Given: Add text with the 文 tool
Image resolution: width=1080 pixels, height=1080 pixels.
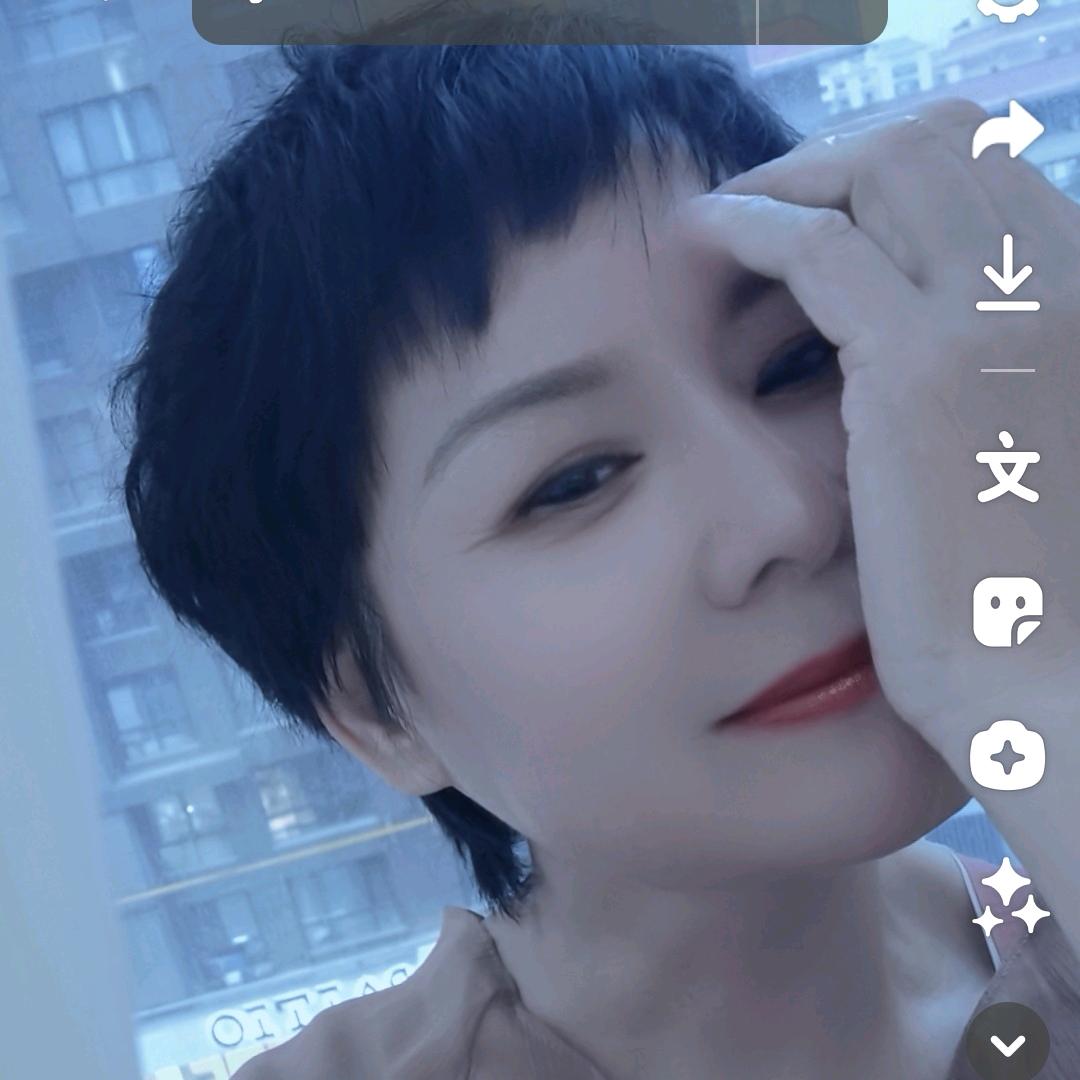Looking at the screenshot, I should 1007,467.
